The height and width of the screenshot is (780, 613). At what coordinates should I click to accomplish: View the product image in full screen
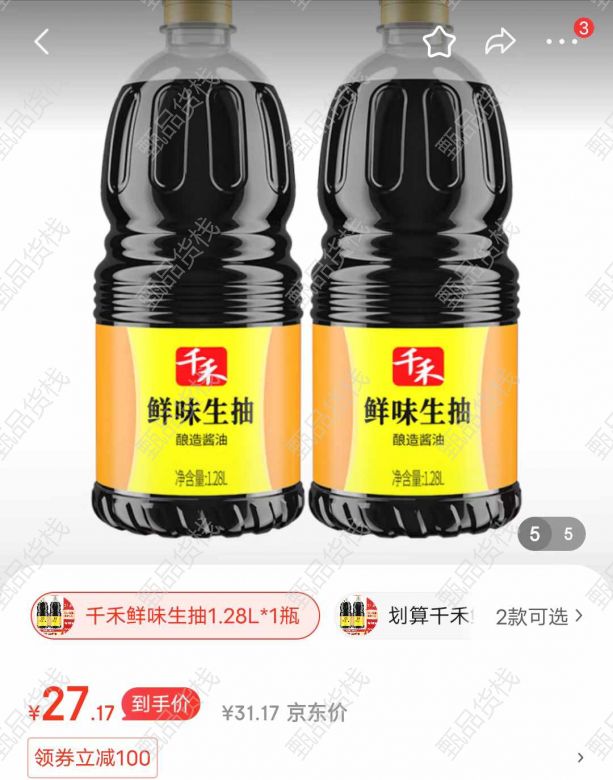(306, 300)
